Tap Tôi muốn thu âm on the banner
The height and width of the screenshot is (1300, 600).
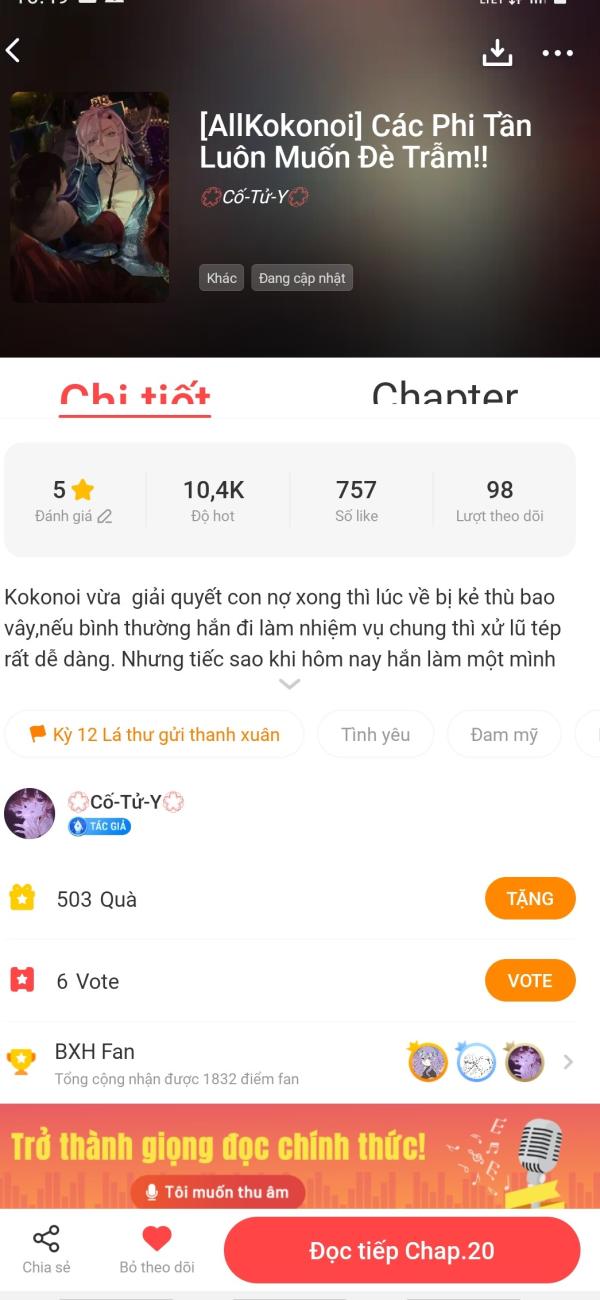[x=217, y=1192]
